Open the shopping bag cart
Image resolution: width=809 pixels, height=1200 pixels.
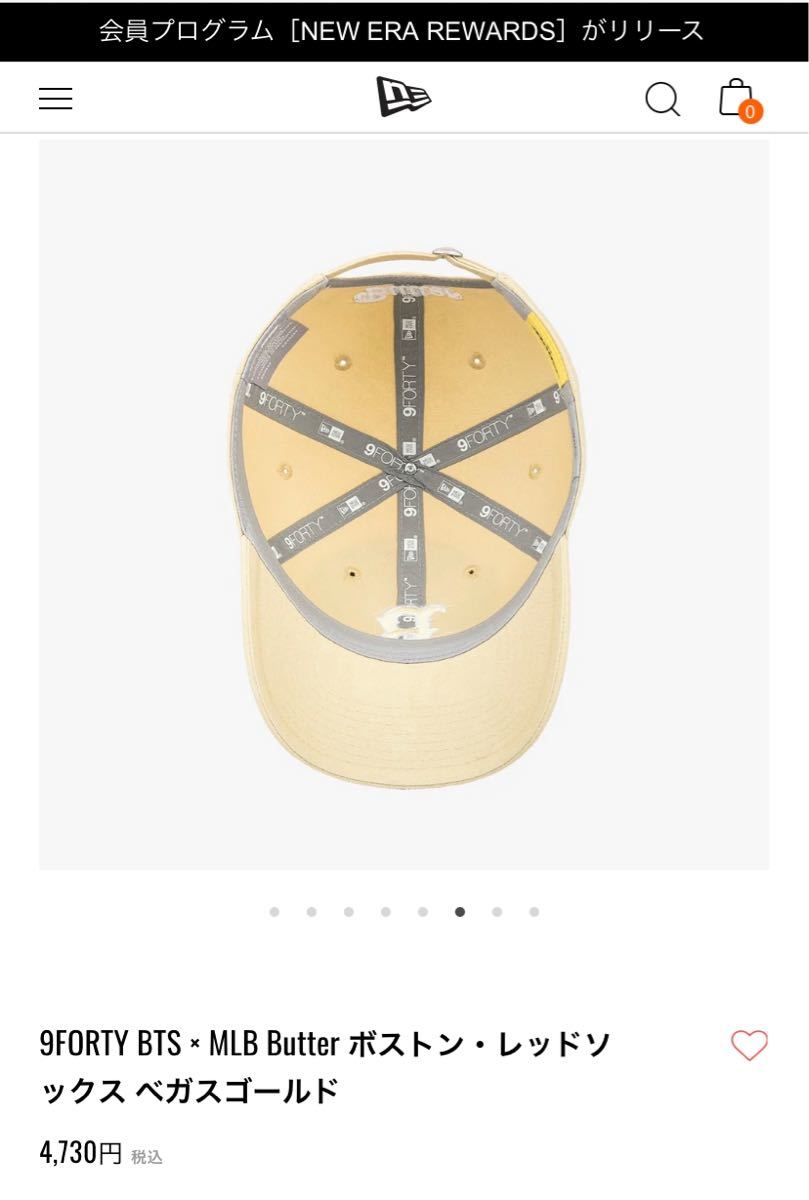(x=737, y=98)
